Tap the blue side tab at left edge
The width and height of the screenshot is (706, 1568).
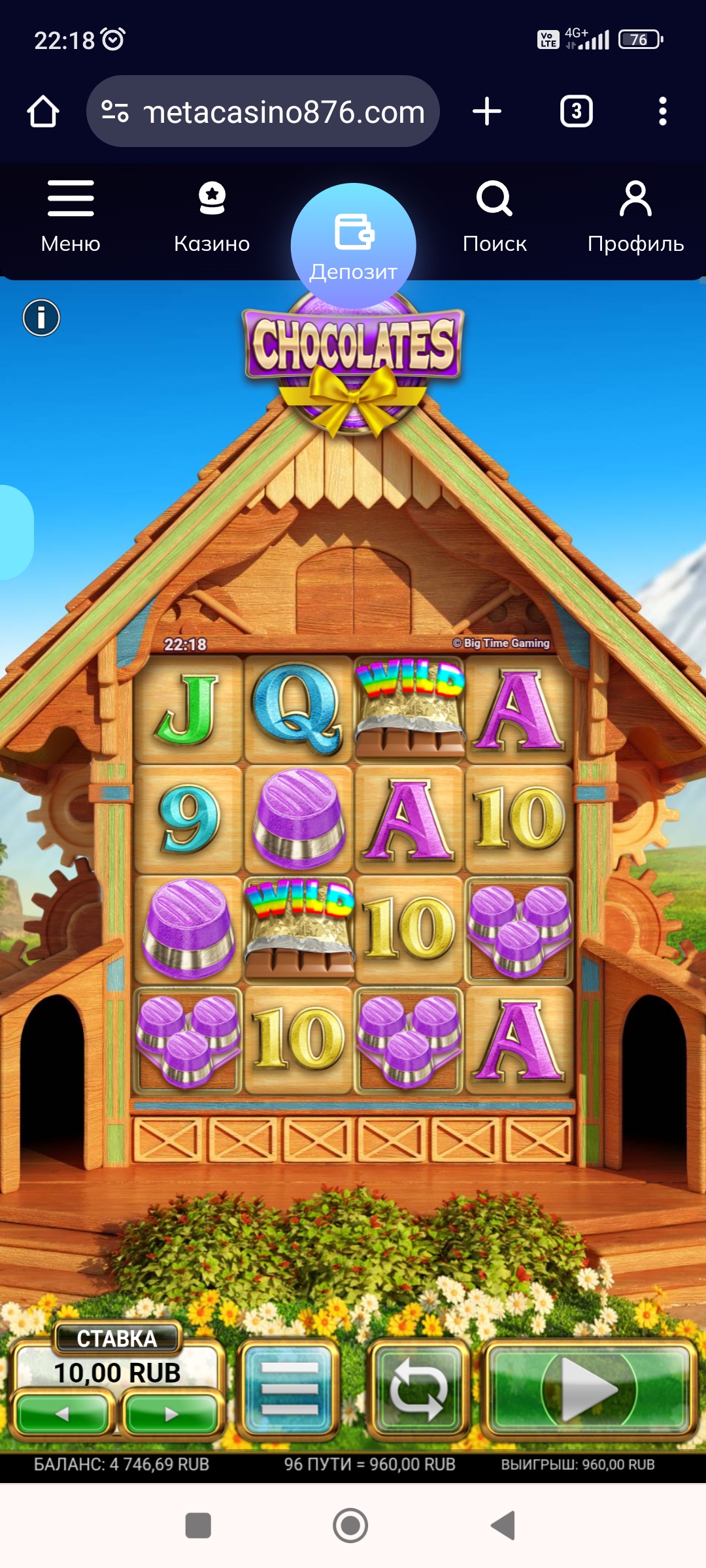click(x=14, y=532)
